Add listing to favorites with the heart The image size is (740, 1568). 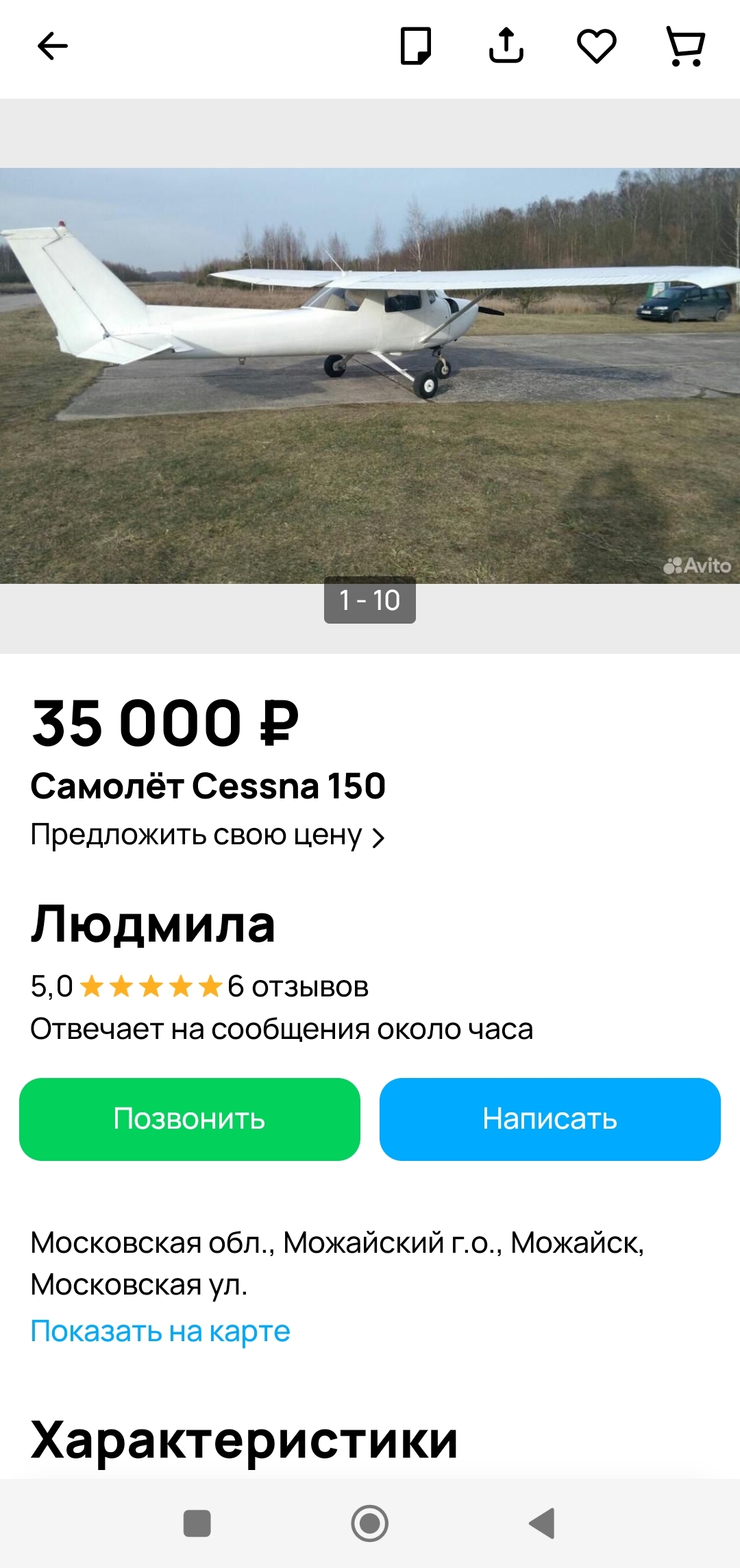coord(596,47)
